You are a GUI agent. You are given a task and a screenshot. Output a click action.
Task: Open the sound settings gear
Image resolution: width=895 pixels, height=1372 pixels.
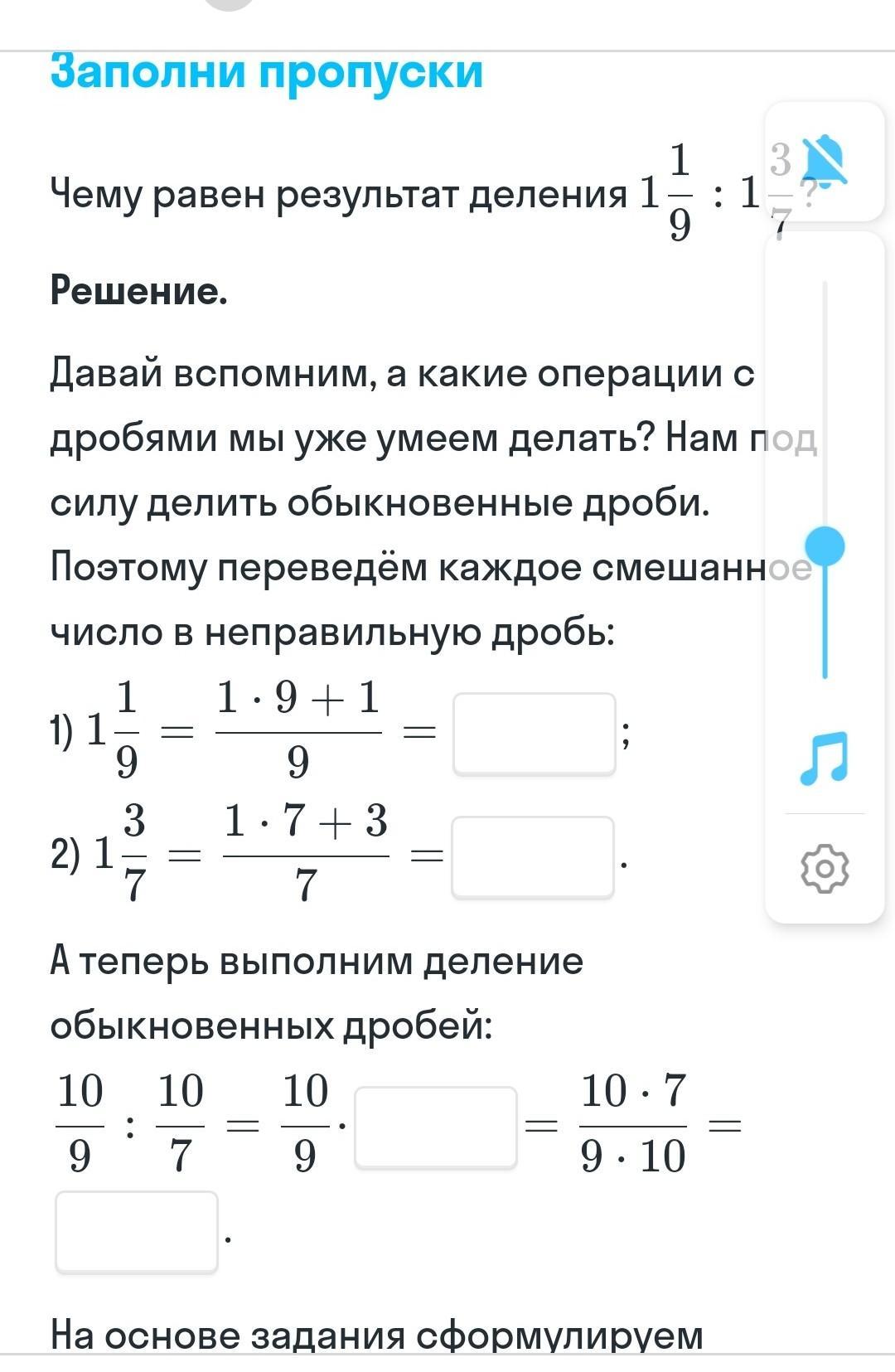tap(825, 868)
